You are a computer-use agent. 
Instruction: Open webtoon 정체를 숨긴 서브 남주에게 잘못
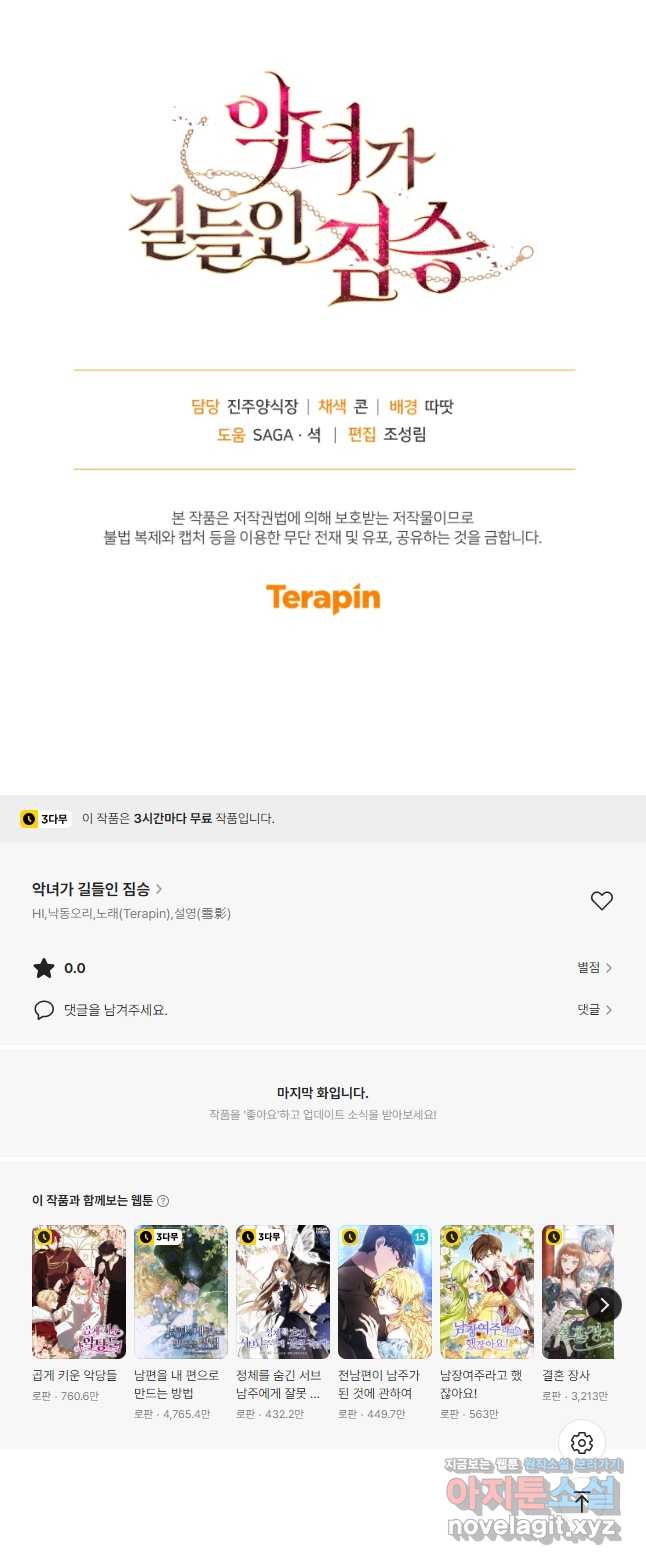283,1292
